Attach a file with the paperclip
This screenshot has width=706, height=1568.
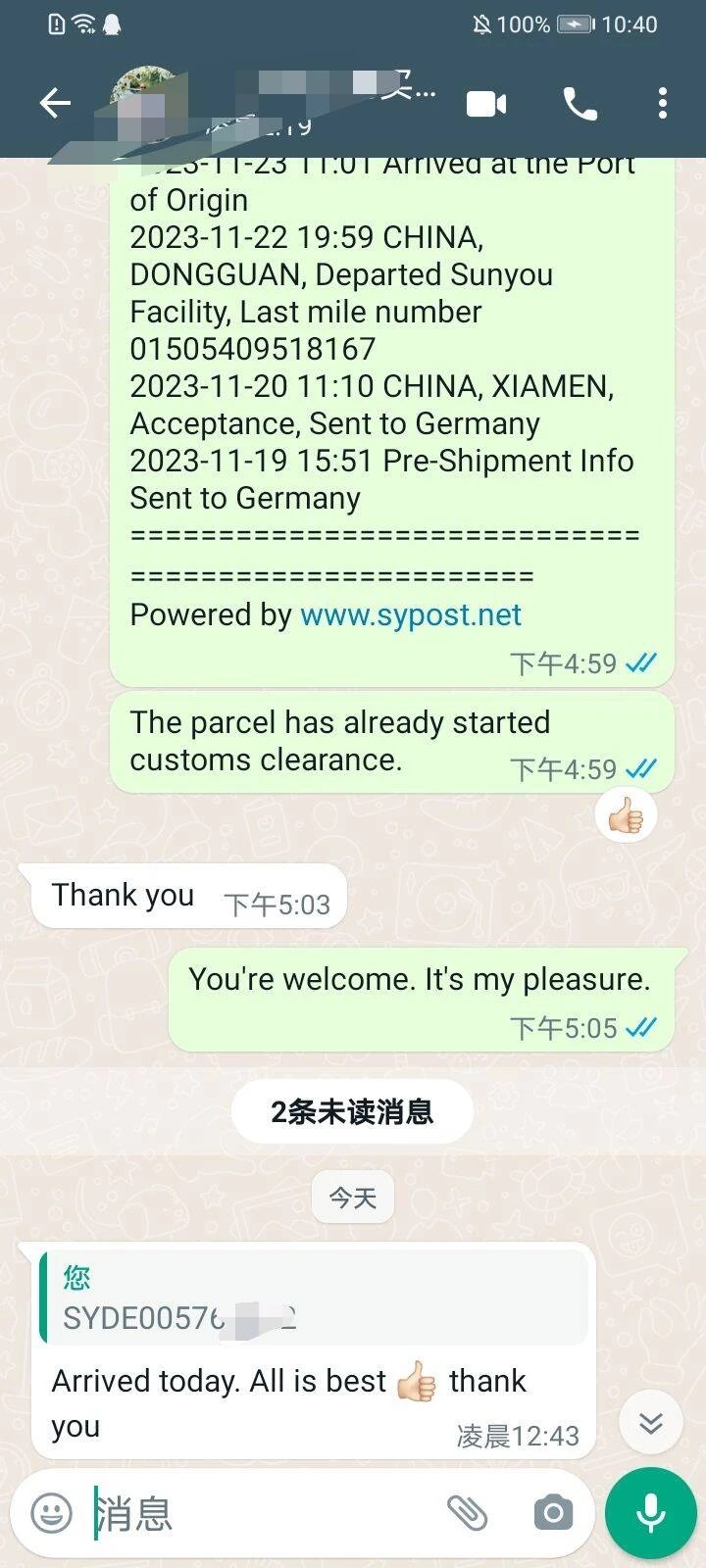coord(468,1513)
